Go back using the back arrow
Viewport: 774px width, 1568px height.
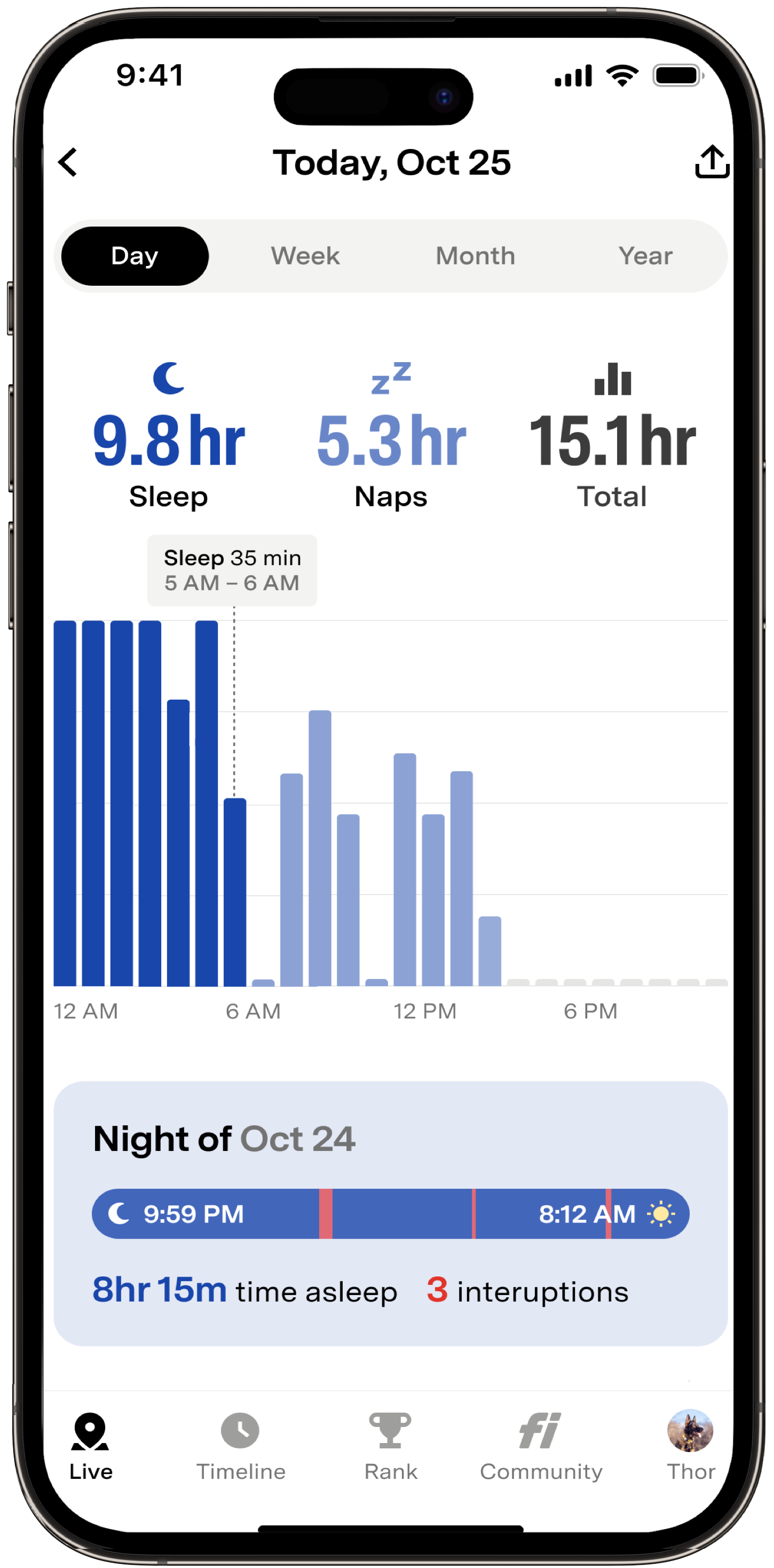(x=68, y=162)
